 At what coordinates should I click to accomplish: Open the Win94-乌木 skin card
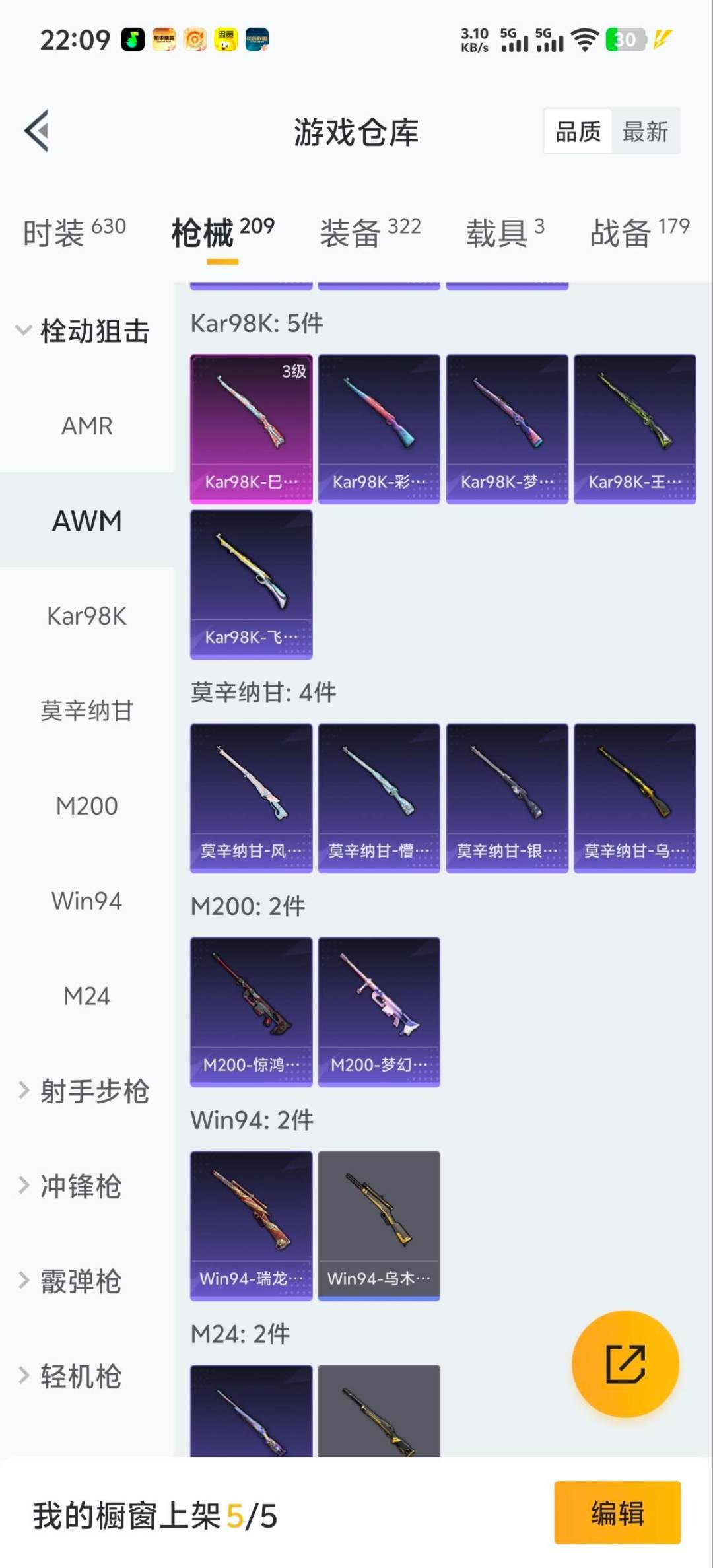coord(379,1225)
